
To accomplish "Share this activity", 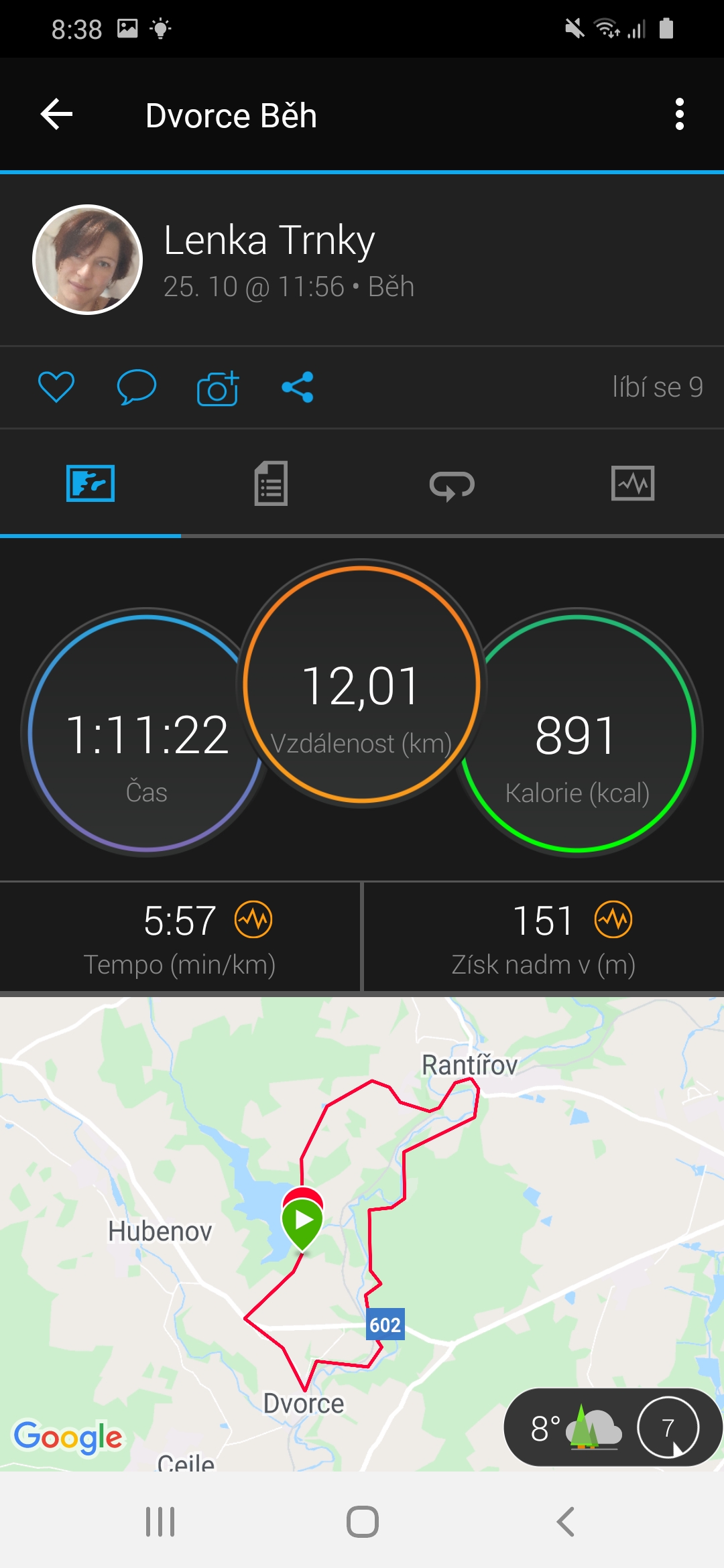I will pyautogui.click(x=298, y=387).
